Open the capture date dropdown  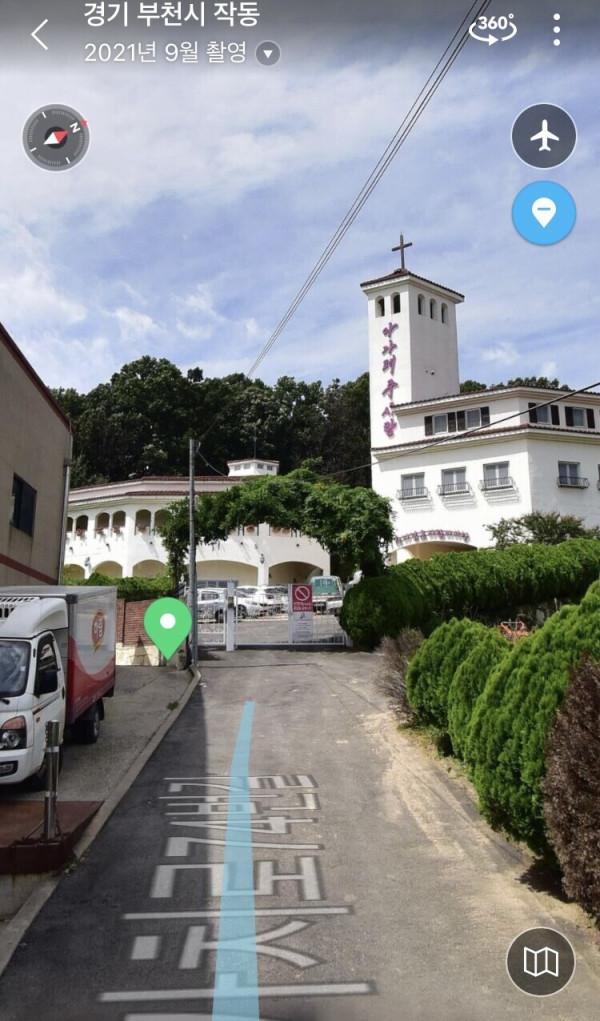click(x=268, y=53)
